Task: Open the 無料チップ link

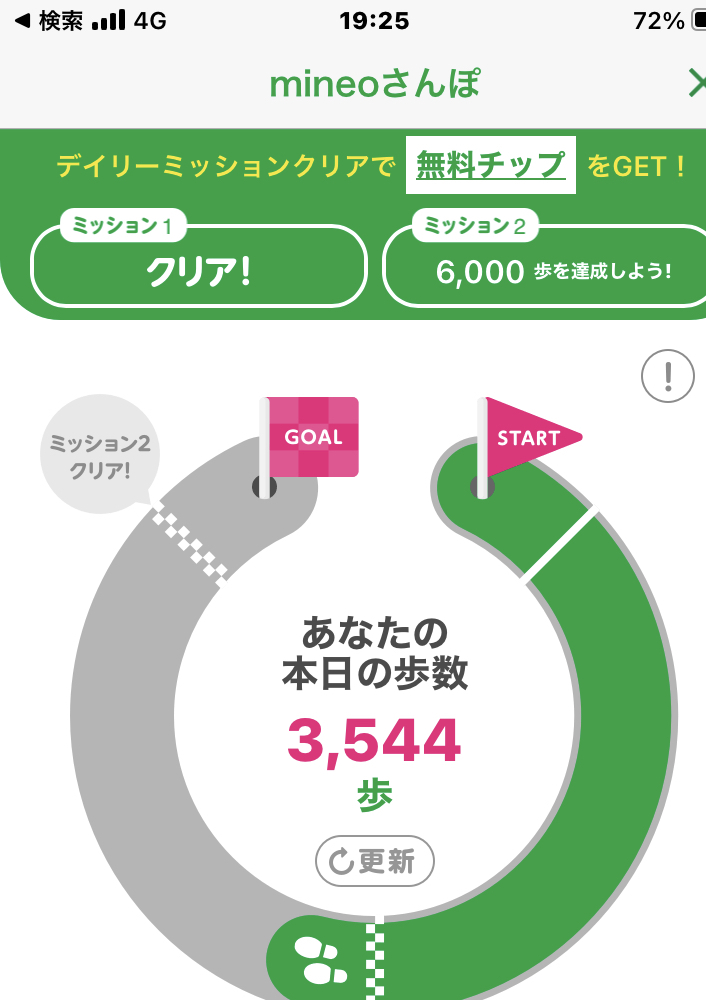Action: tap(490, 165)
